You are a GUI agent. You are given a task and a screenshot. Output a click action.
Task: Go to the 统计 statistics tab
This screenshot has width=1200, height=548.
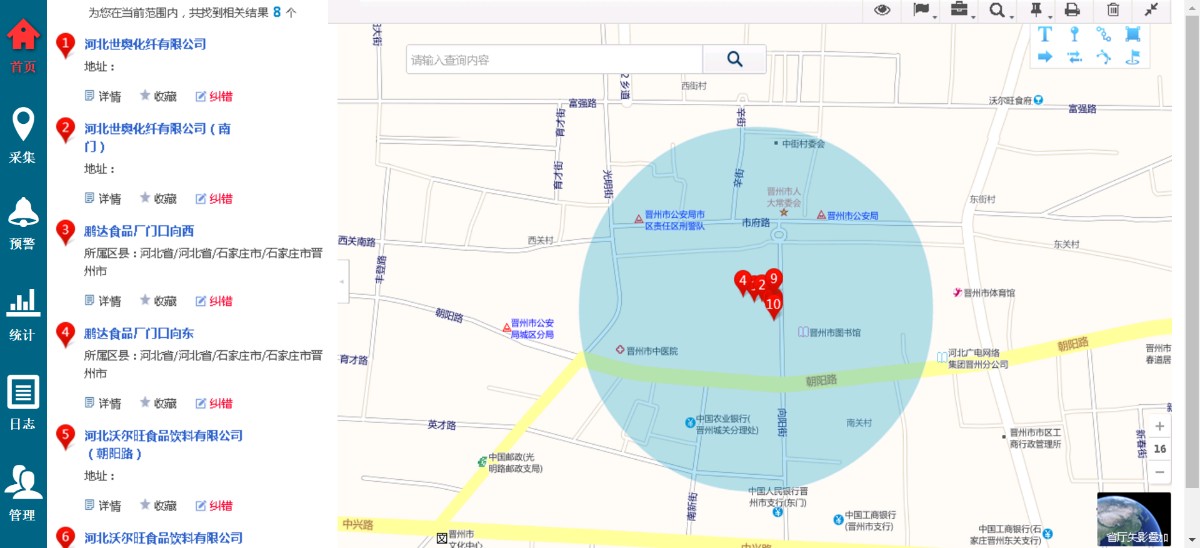pos(23,314)
